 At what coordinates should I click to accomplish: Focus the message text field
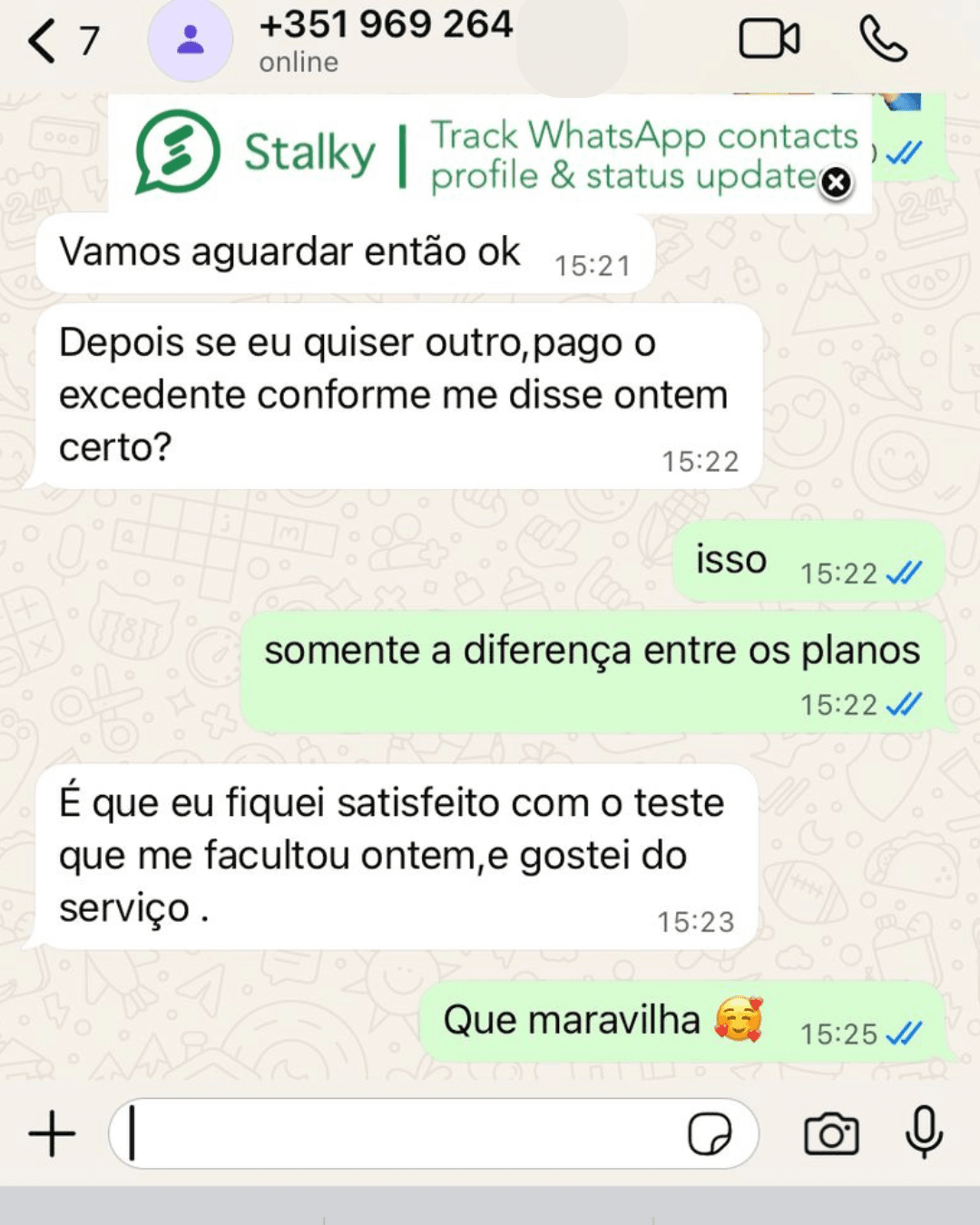399,1133
